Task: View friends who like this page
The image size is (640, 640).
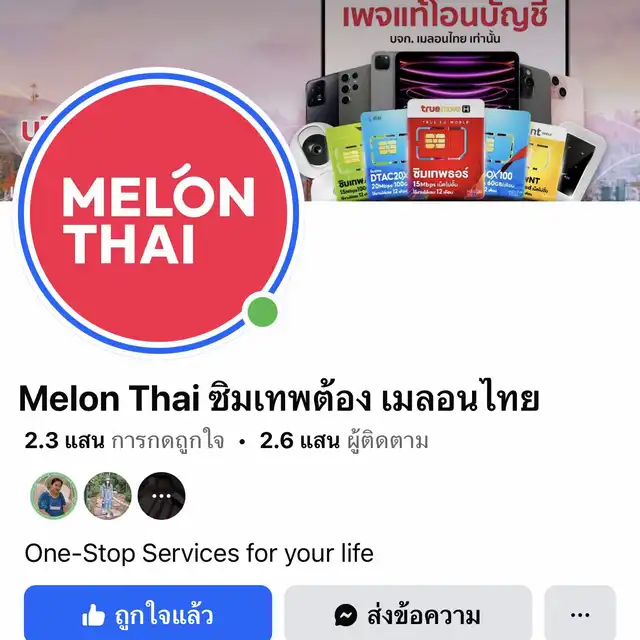Action: point(108,496)
